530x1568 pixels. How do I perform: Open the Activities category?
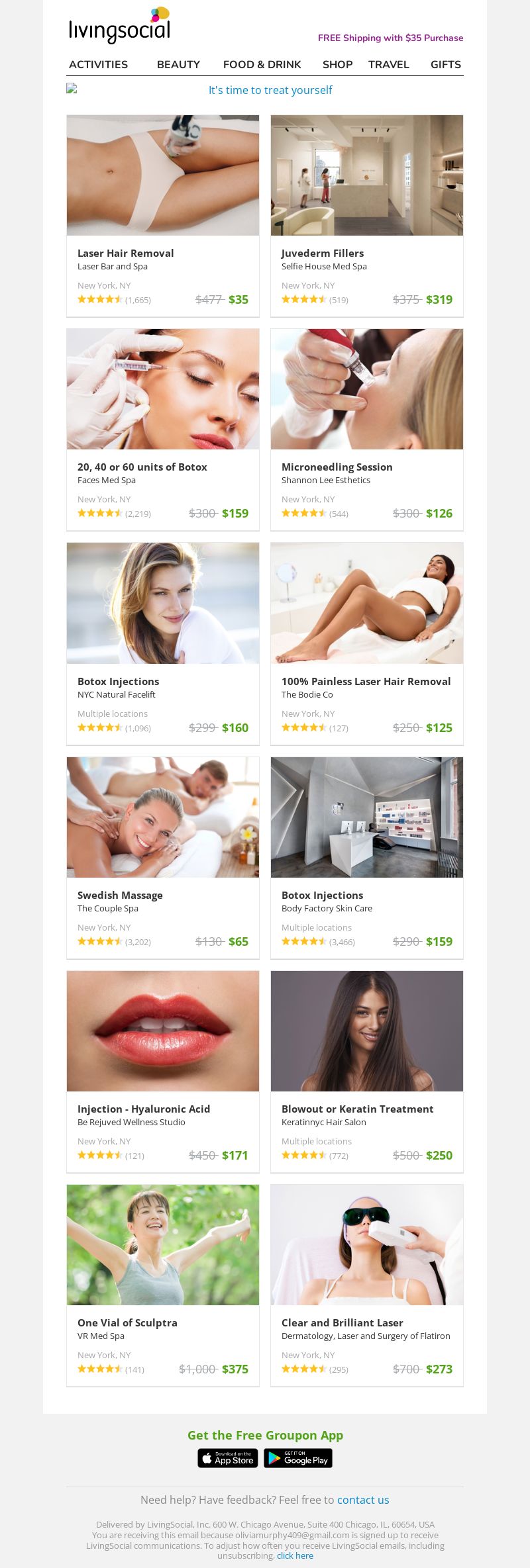click(98, 64)
